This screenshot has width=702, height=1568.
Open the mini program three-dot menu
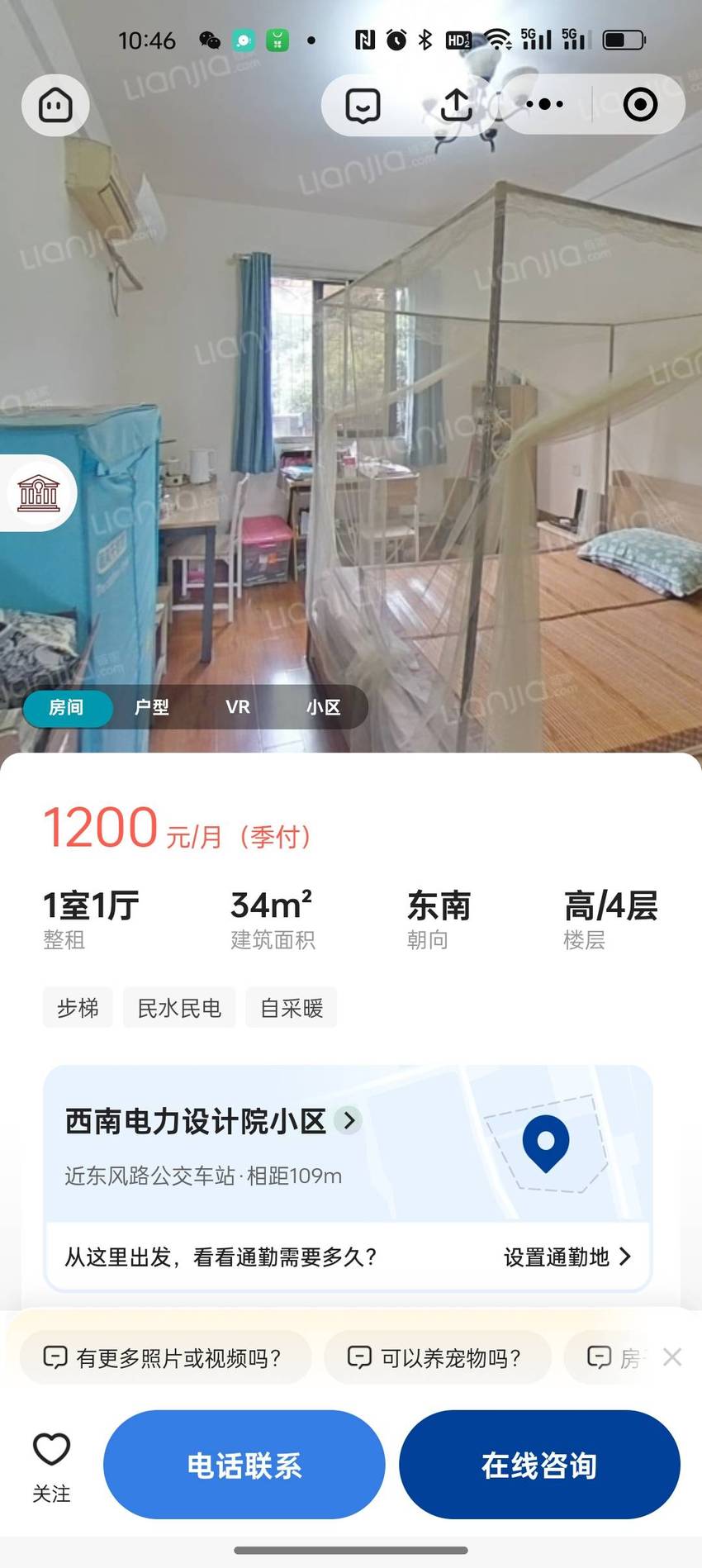coord(544,104)
